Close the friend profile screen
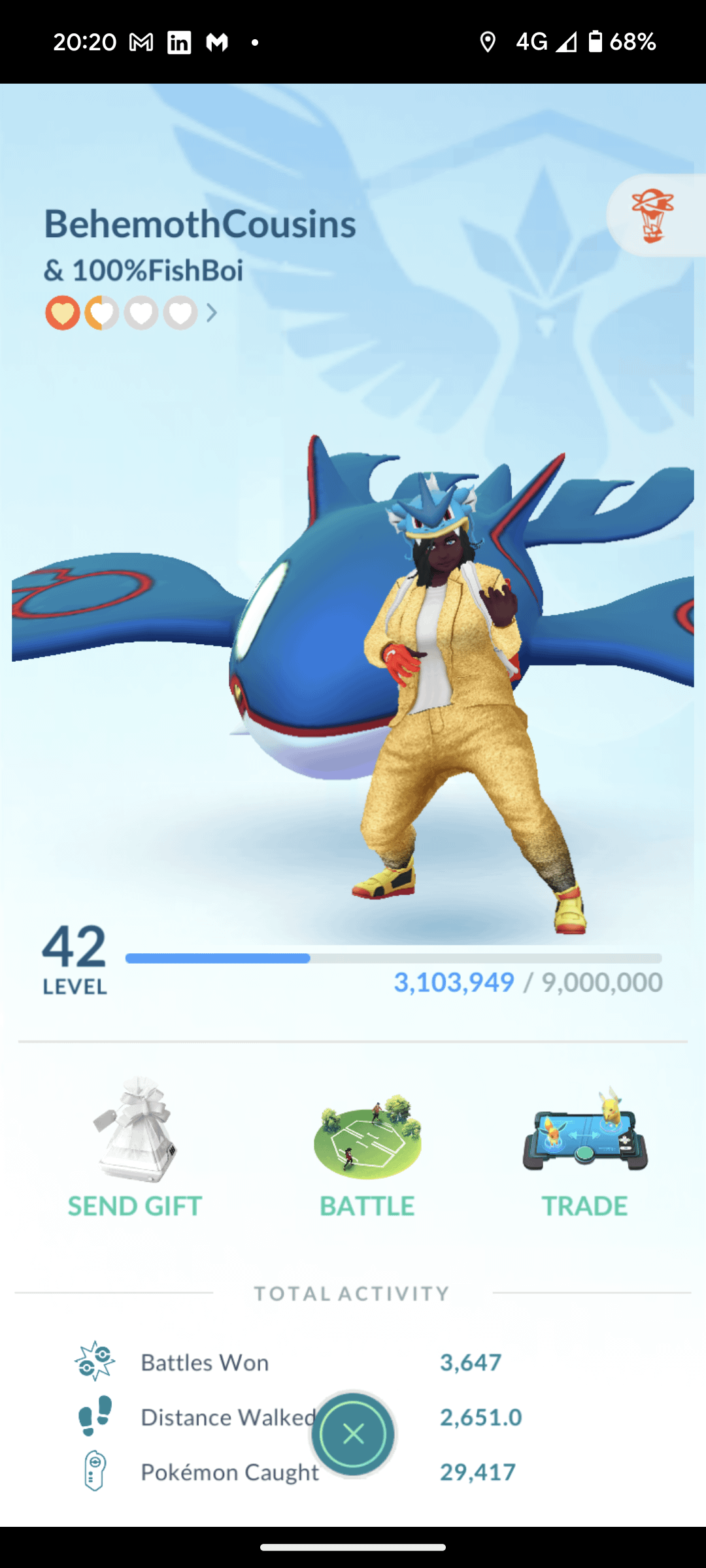This screenshot has height=1568, width=706. point(353,1434)
